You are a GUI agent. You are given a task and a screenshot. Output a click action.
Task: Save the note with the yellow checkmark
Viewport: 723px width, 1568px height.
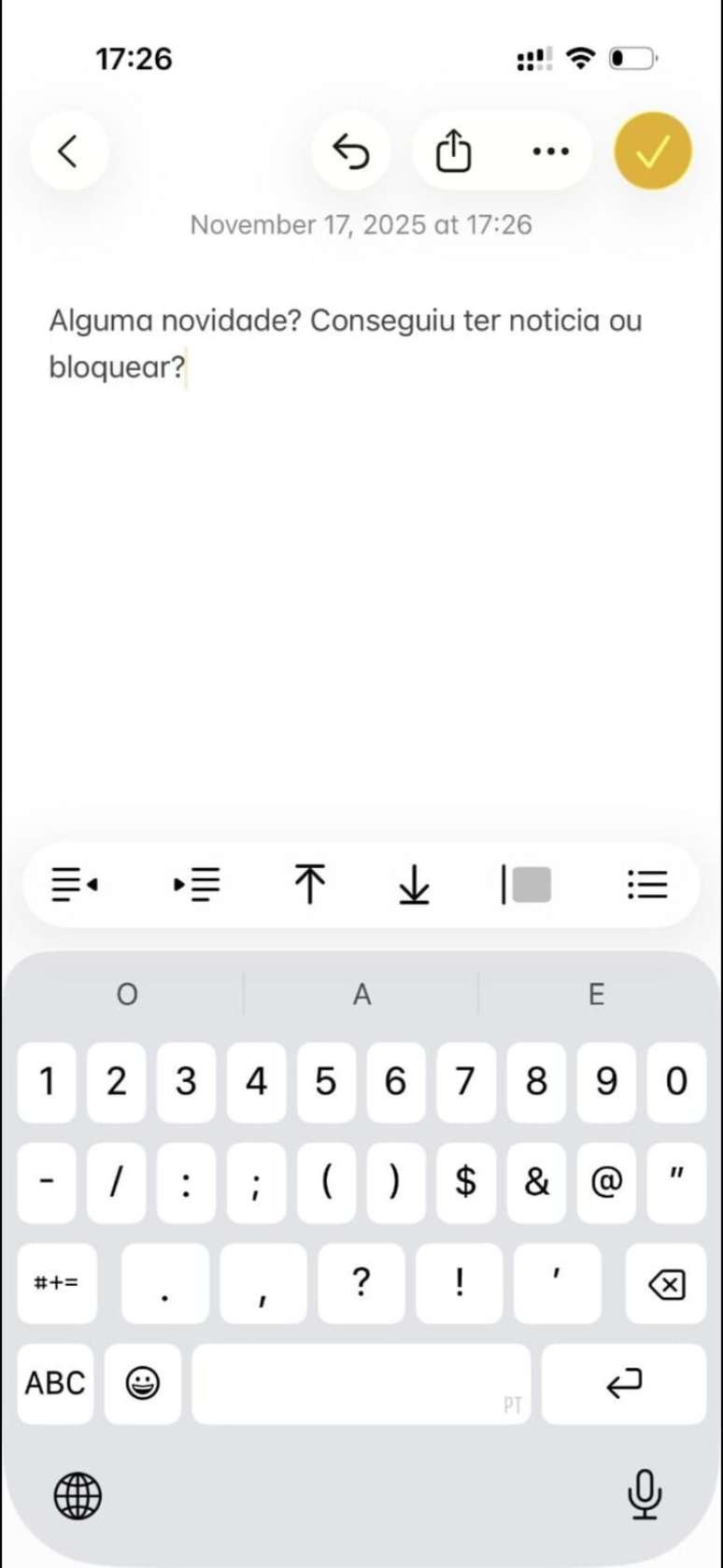653,150
